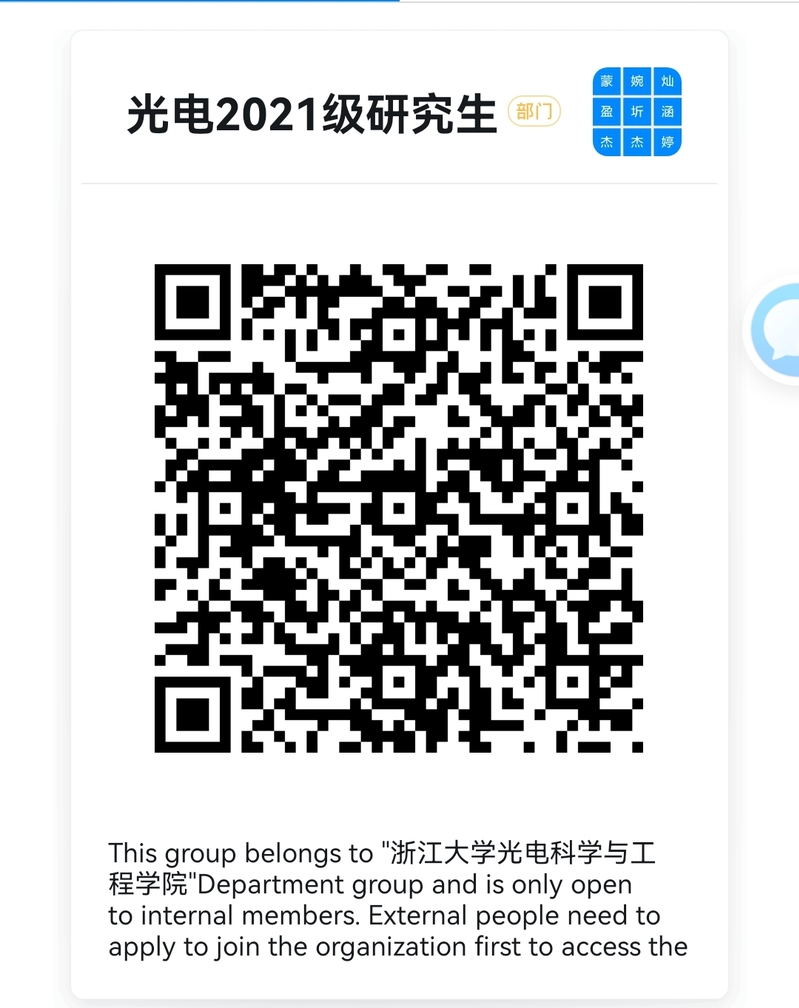The image size is (799, 1008).
Task: Open the floating chat bubble
Action: pyautogui.click(x=780, y=332)
